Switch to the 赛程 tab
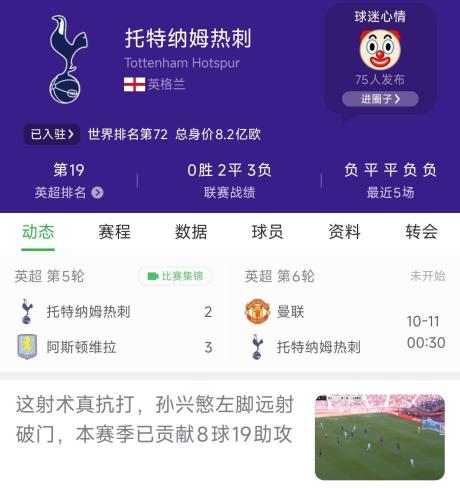460x489 pixels. point(114,232)
